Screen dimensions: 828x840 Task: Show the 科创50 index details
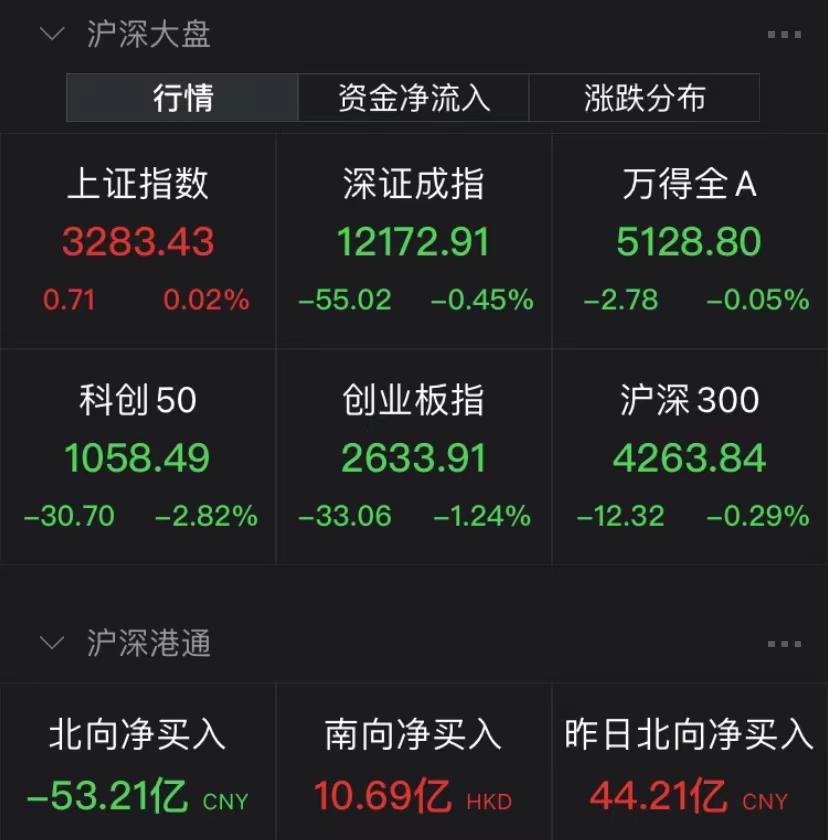(138, 458)
